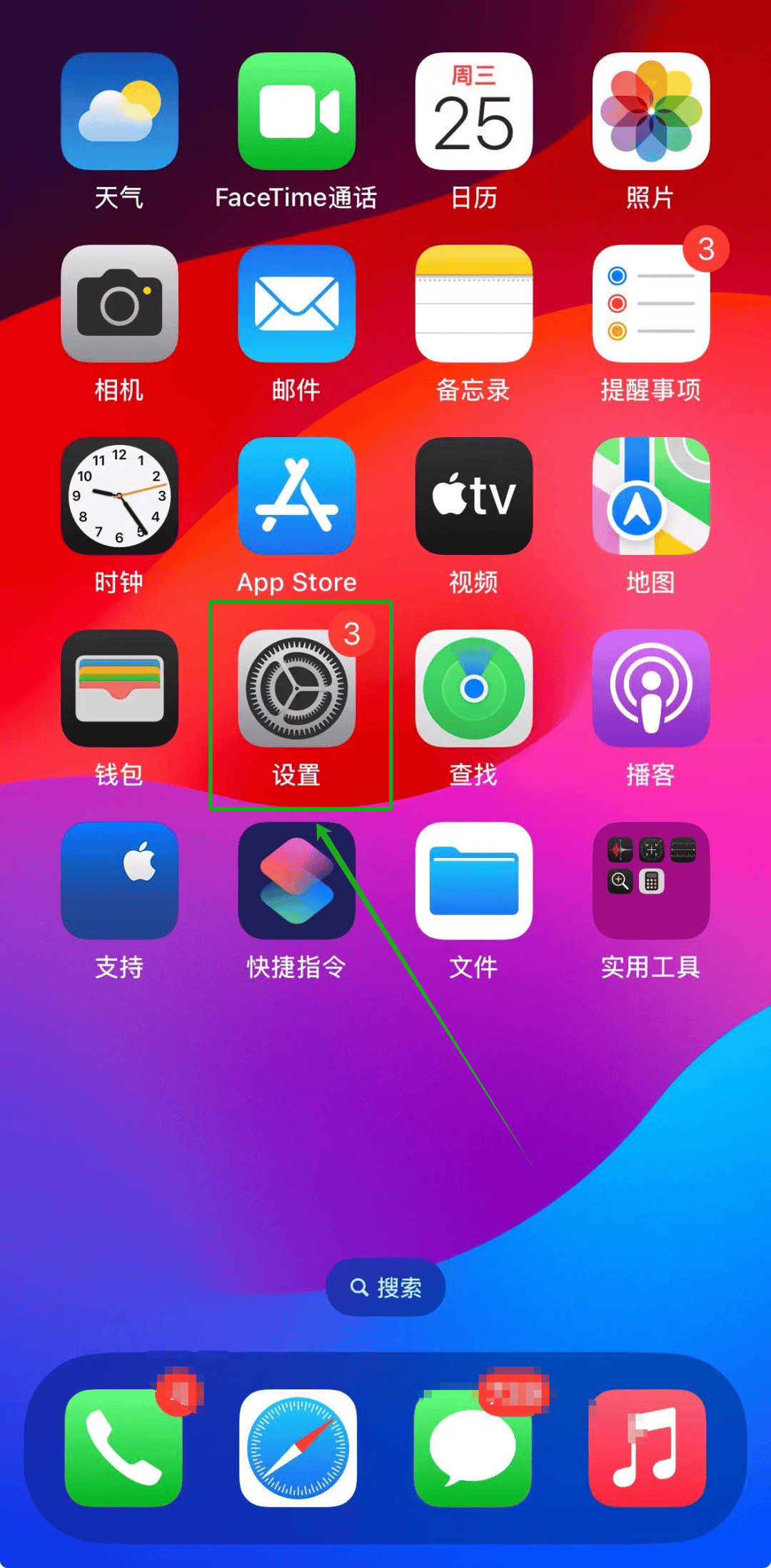Open 备忘录 notes app

[x=473, y=304]
